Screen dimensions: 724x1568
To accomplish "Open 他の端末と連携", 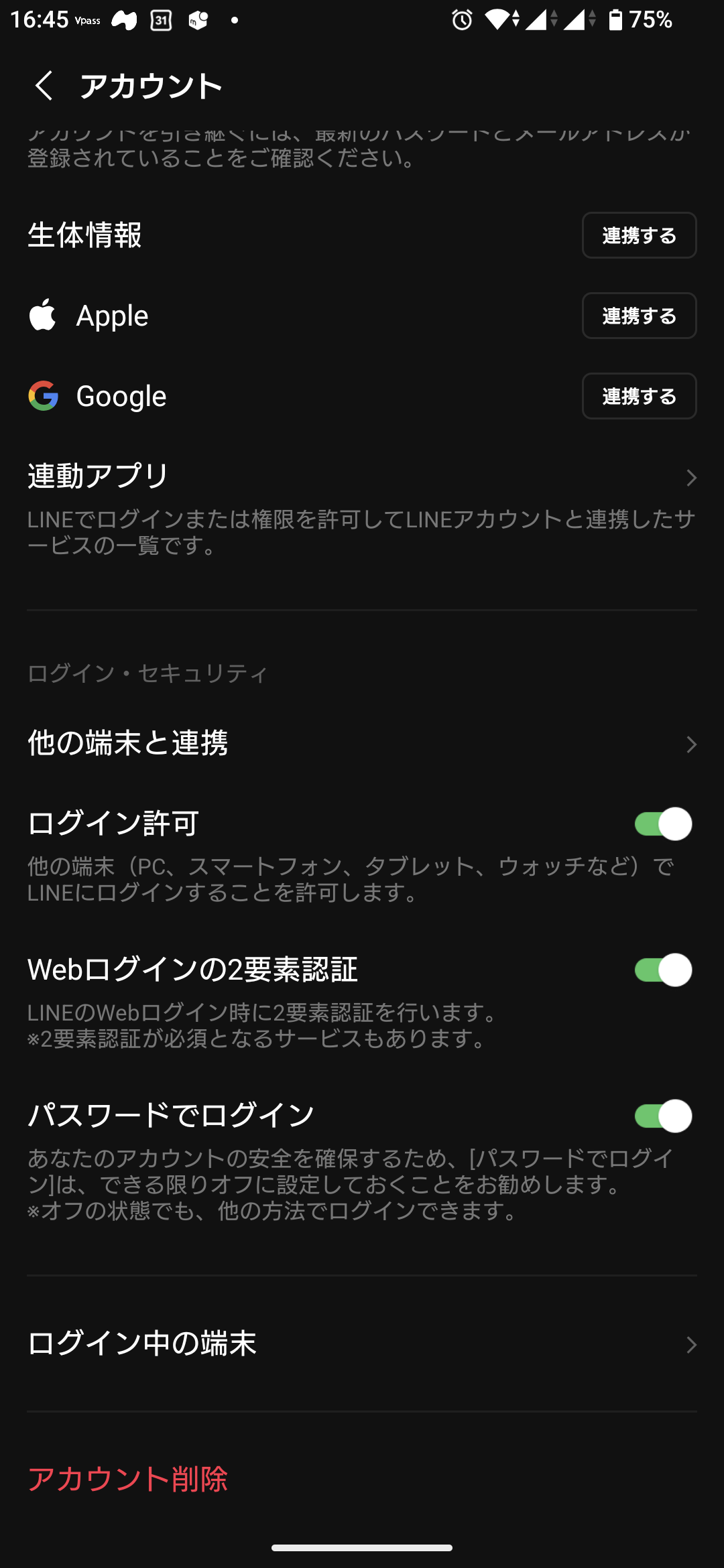I will [x=362, y=744].
